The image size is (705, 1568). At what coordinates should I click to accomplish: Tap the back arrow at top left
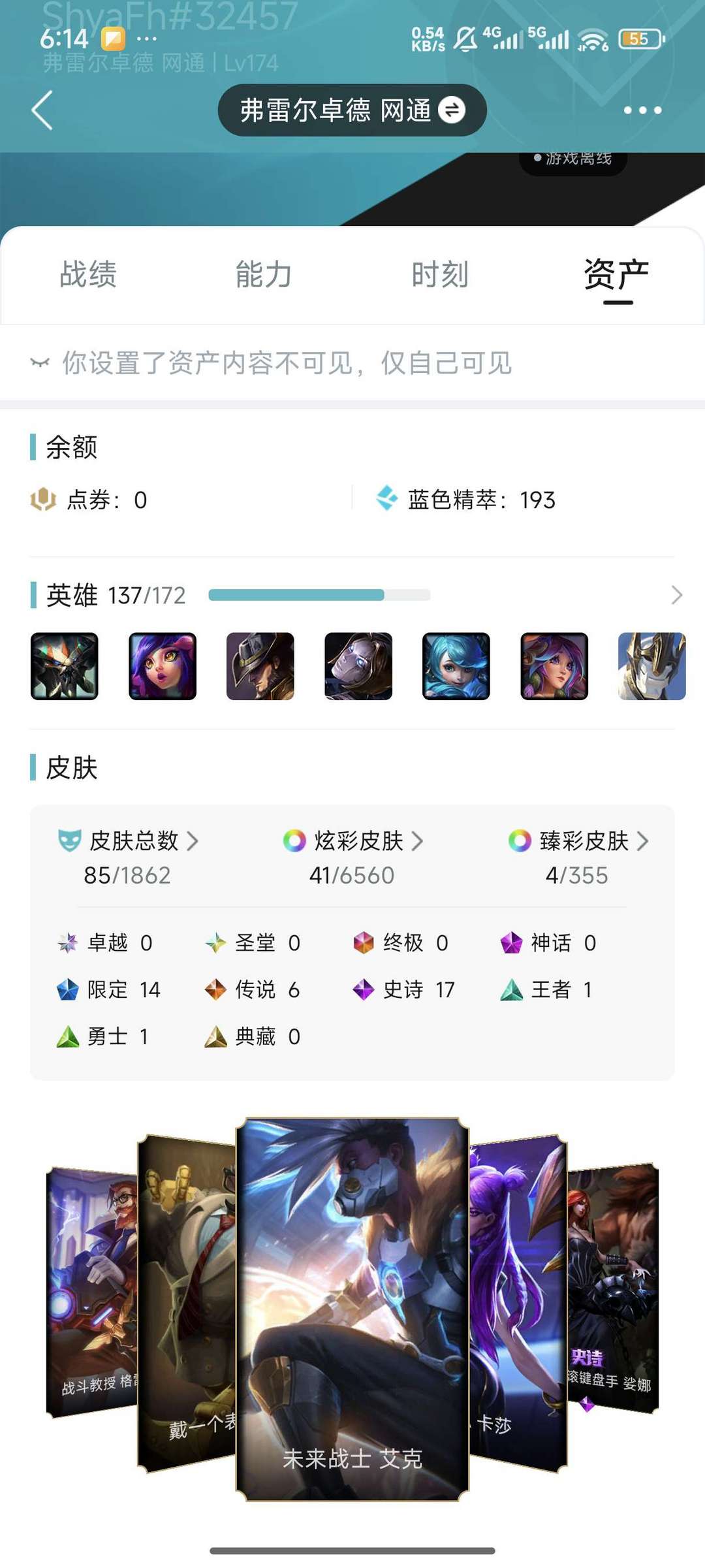pyautogui.click(x=42, y=110)
